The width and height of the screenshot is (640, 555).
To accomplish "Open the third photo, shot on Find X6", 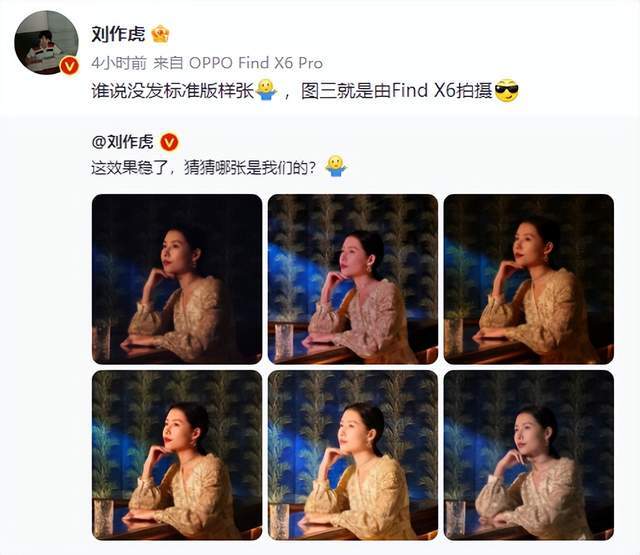I will click(528, 279).
